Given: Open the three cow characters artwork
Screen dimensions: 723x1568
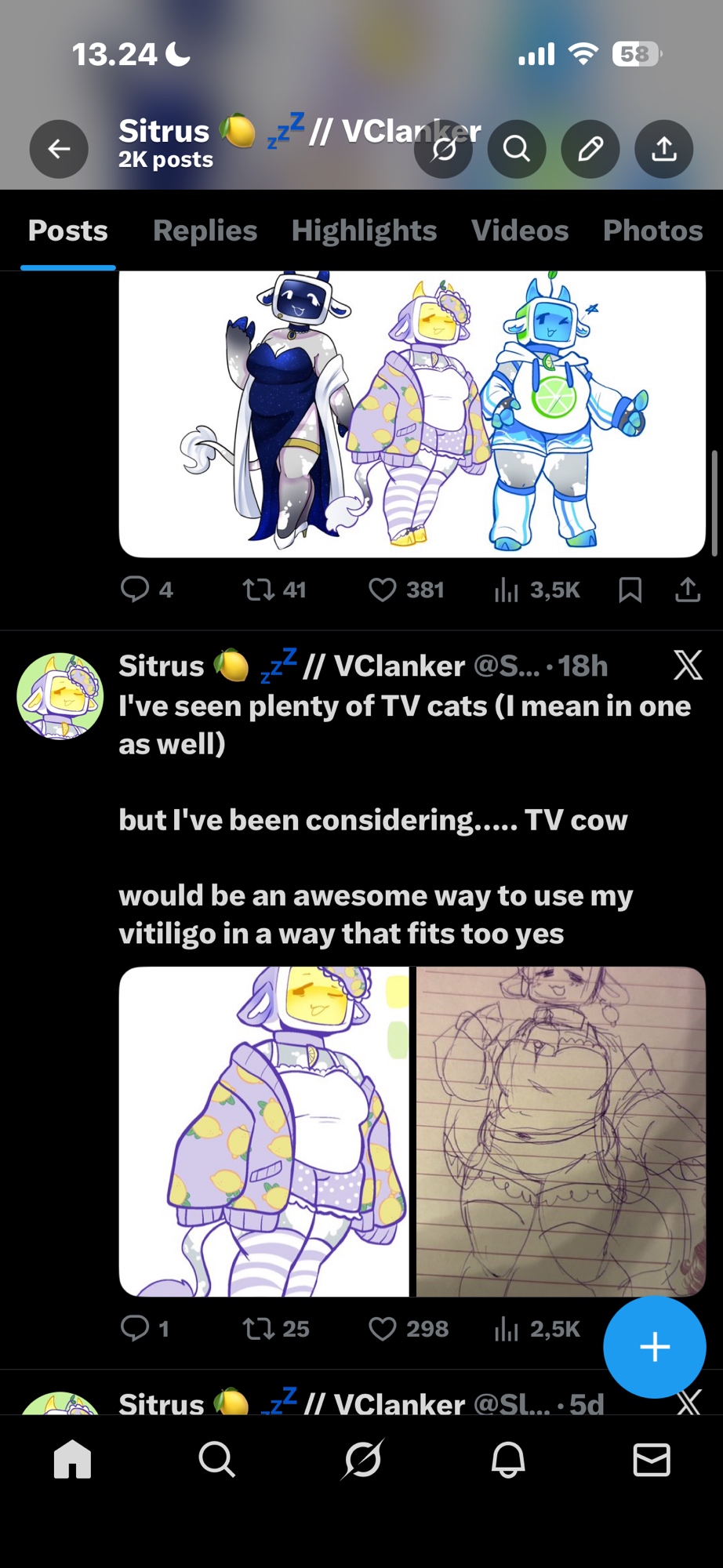Looking at the screenshot, I should tap(412, 413).
